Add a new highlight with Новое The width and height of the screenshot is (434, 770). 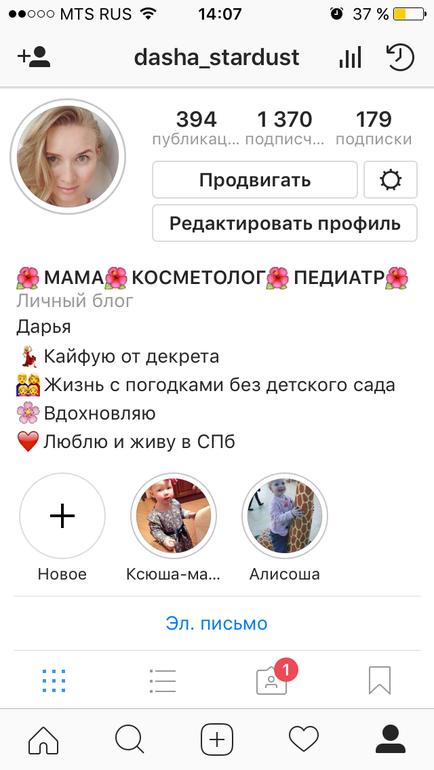(x=62, y=527)
